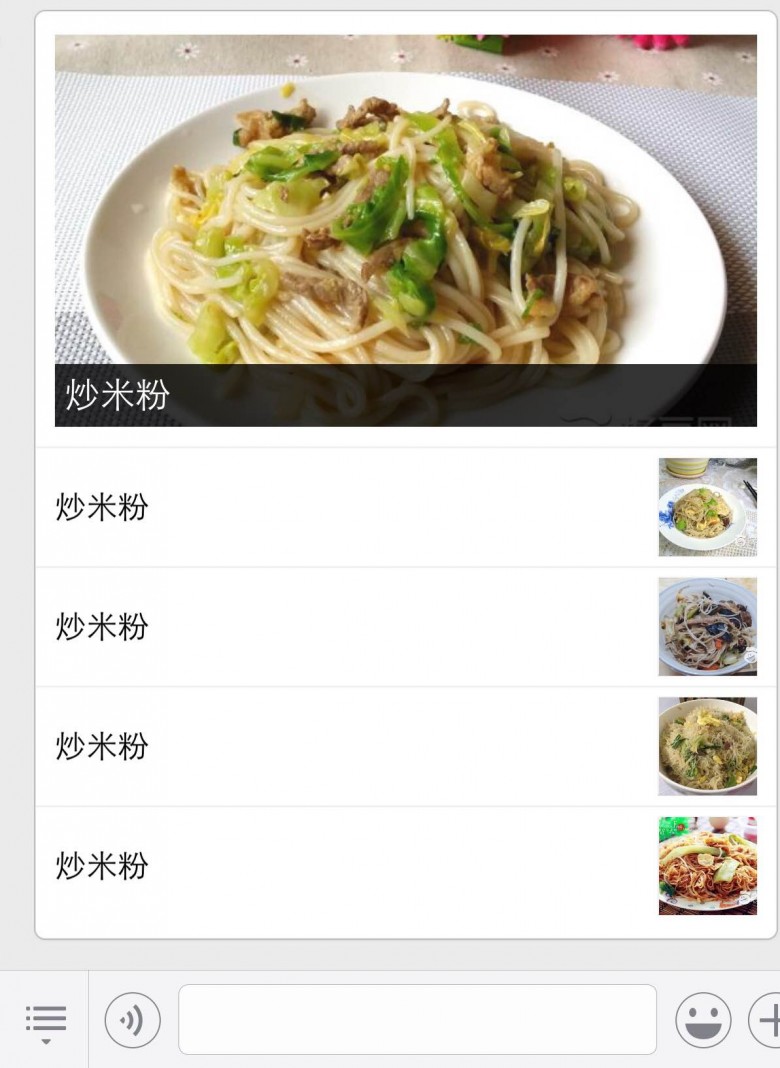
Task: Switch to the account menu list icon
Action: point(45,1021)
